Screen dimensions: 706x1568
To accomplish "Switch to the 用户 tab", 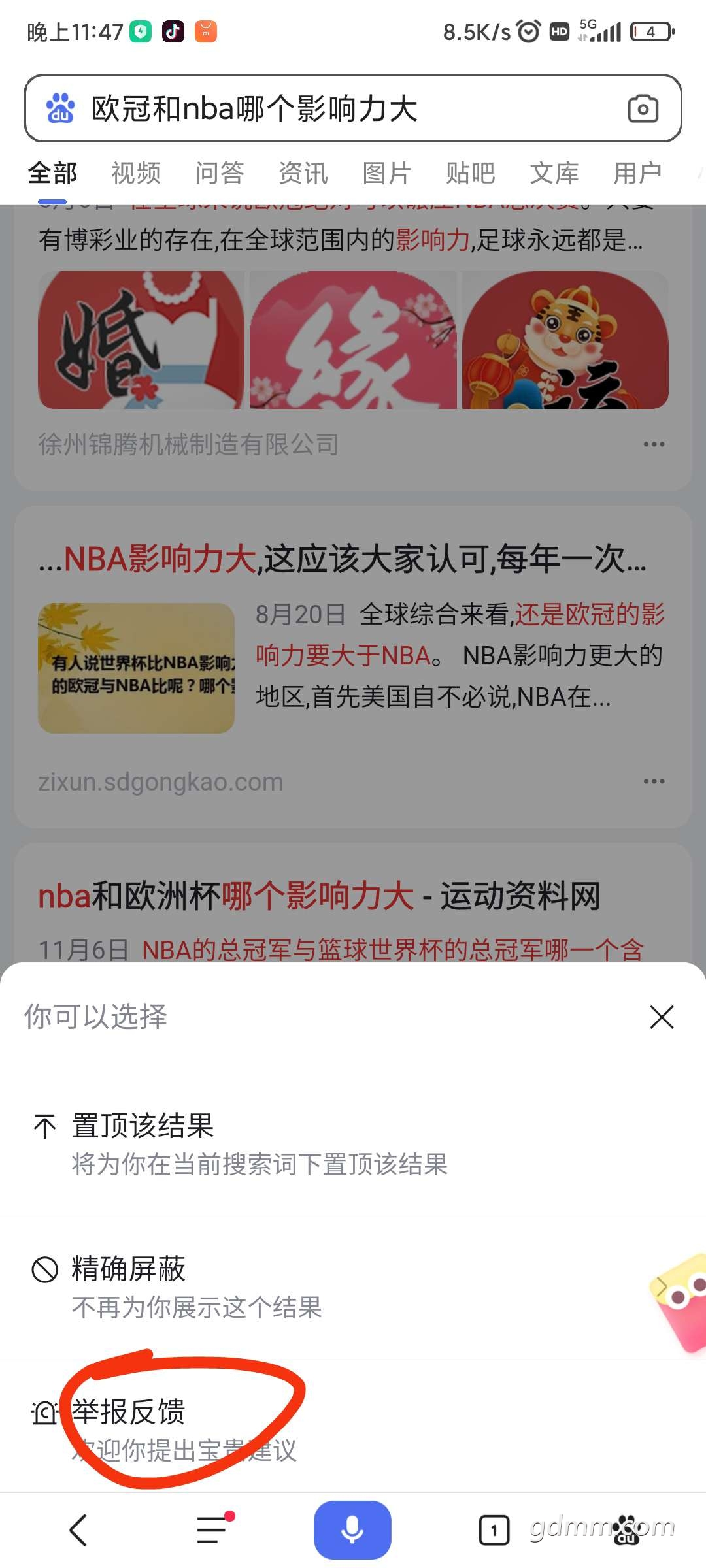I will 638,173.
